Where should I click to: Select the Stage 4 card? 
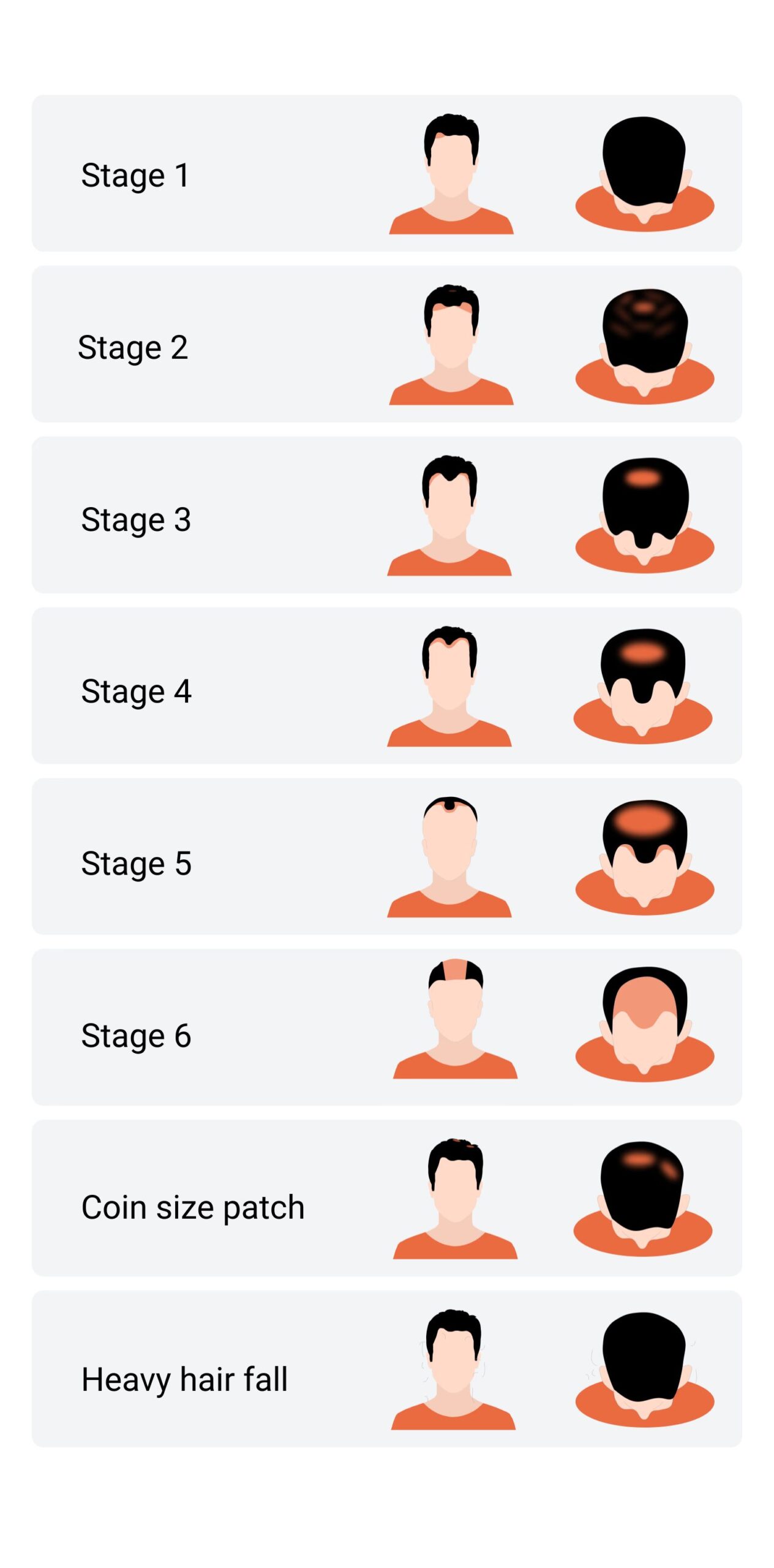coord(387,686)
